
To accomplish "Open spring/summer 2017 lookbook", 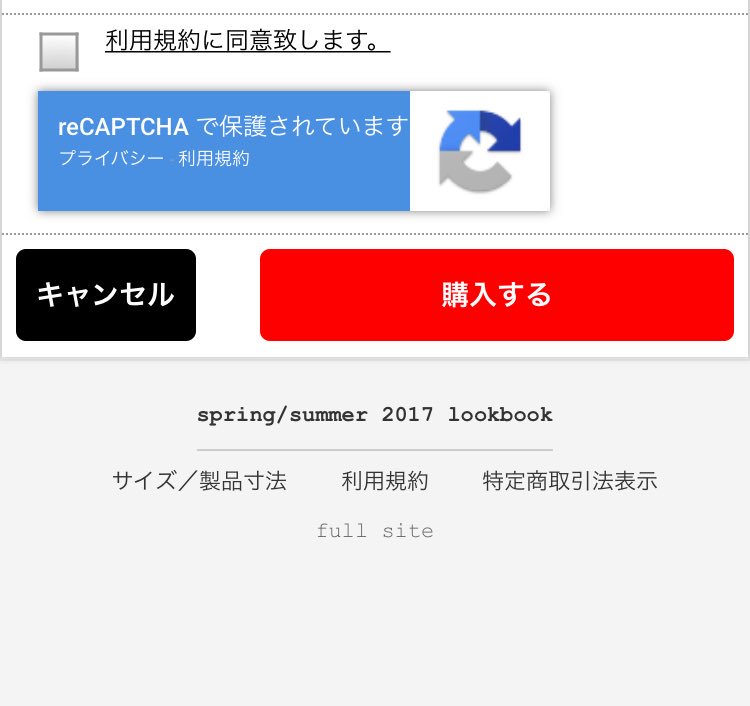I will pos(375,414).
